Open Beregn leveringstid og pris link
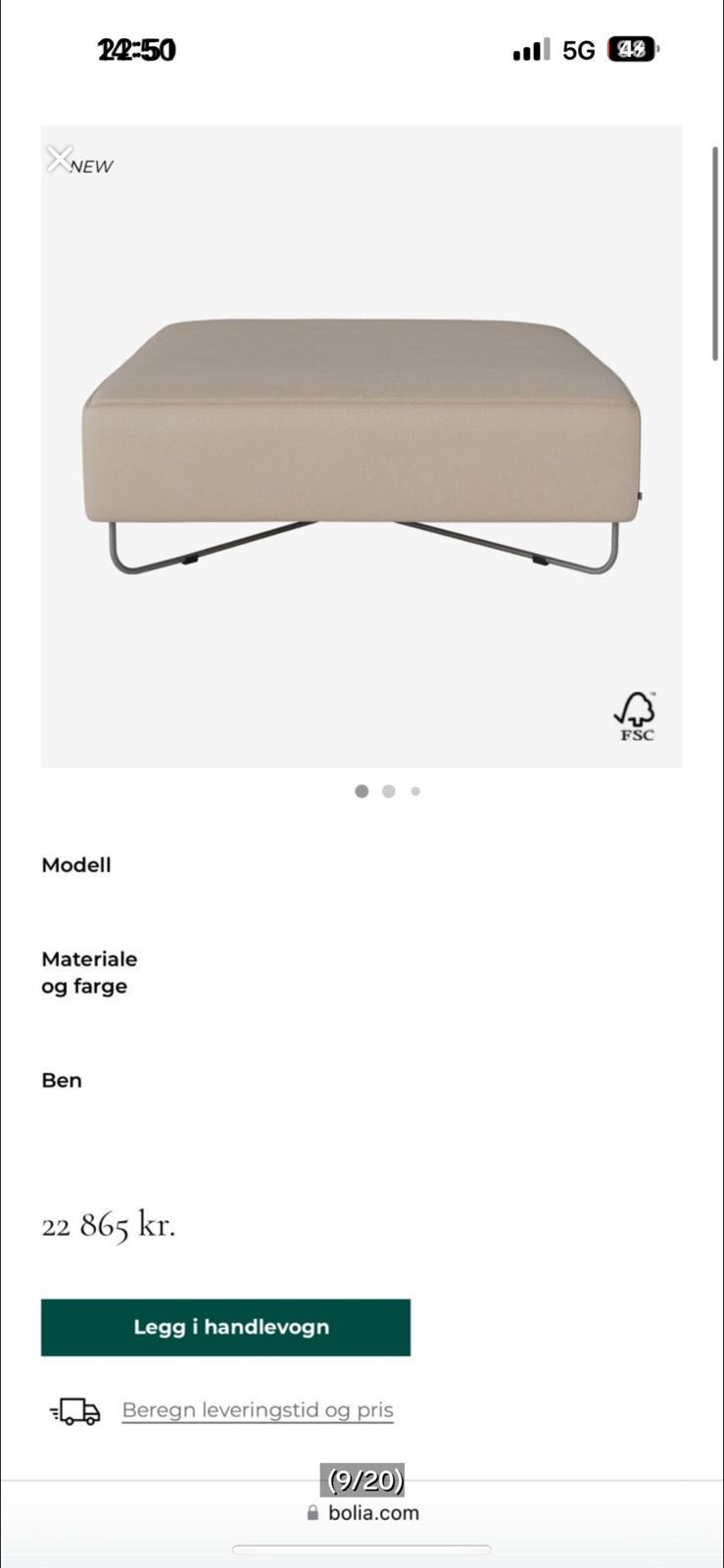The image size is (724, 1568). coord(258,1409)
